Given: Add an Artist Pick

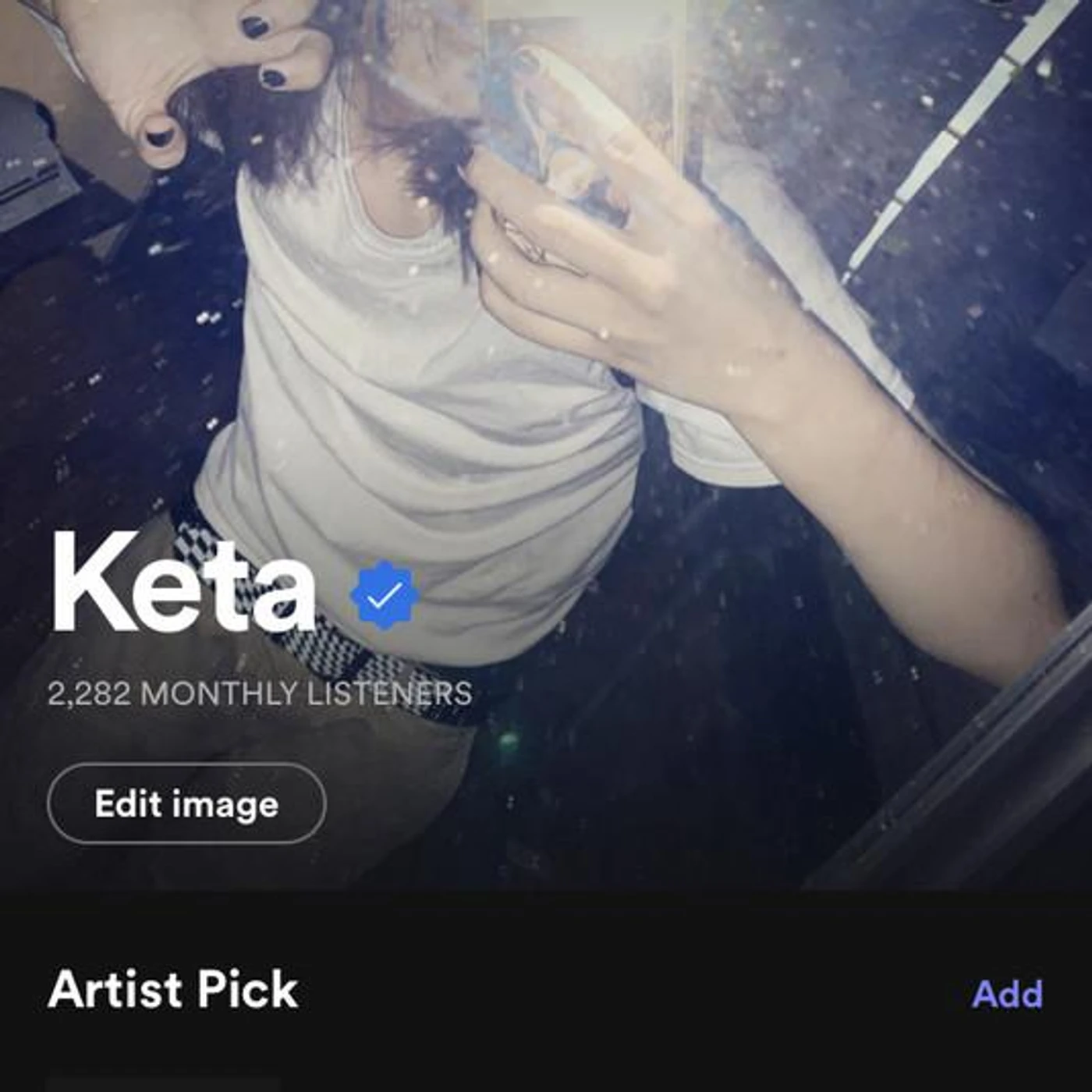Looking at the screenshot, I should [1006, 994].
